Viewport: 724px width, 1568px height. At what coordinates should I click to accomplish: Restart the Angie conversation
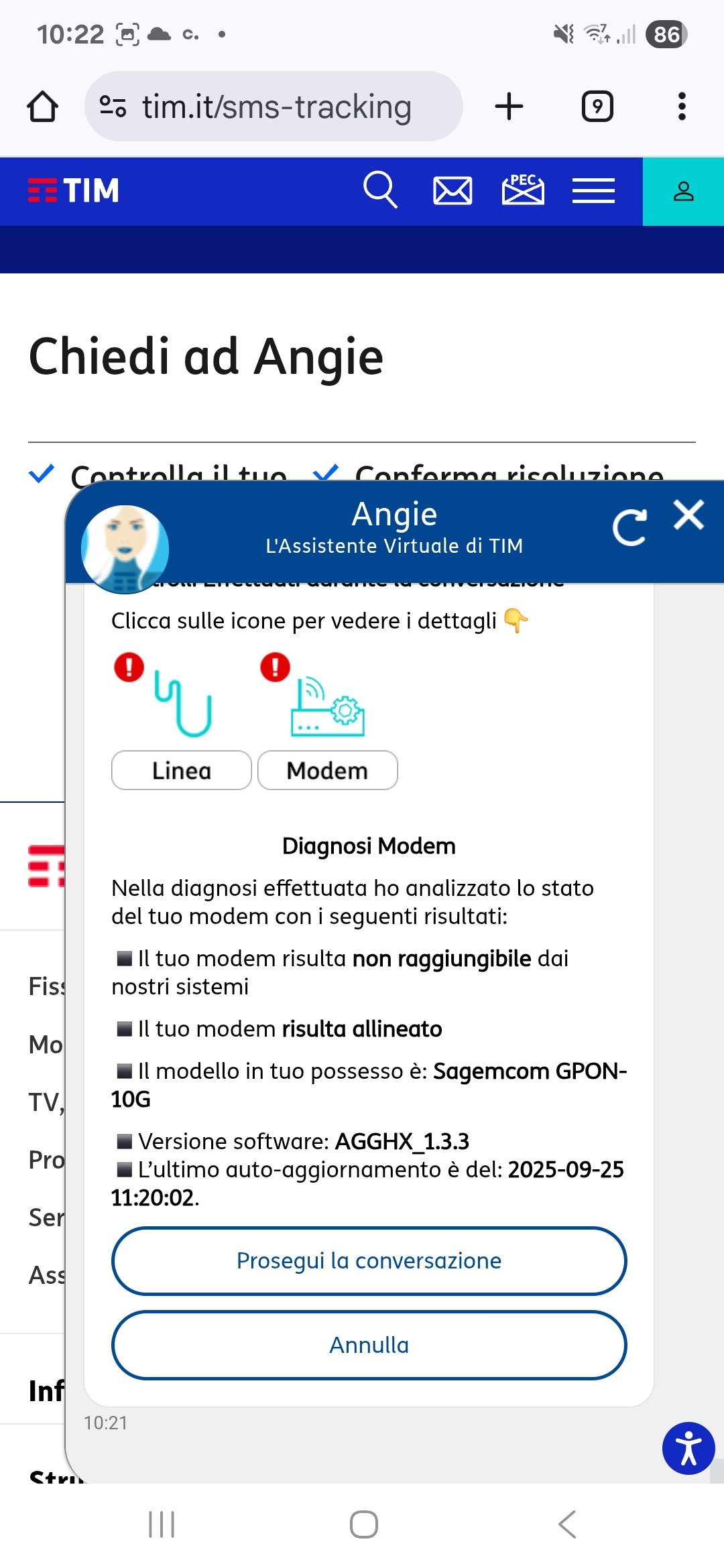coord(629,527)
